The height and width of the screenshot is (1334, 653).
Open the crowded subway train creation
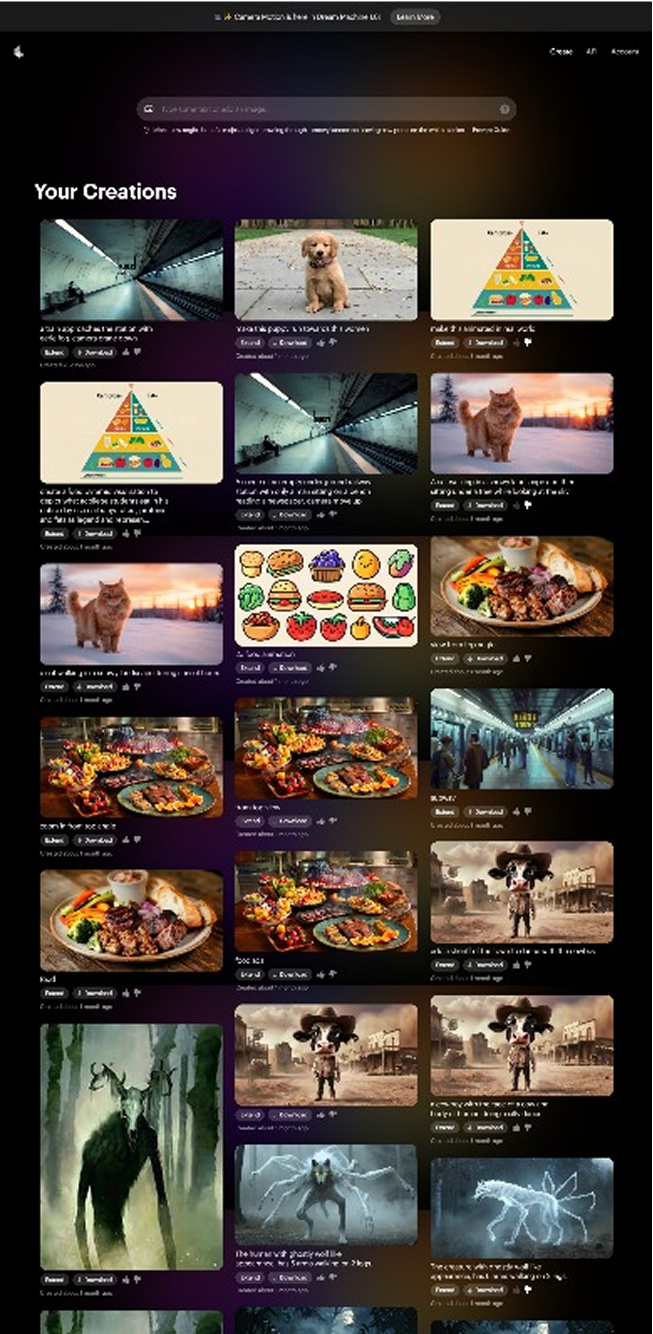[x=521, y=738]
